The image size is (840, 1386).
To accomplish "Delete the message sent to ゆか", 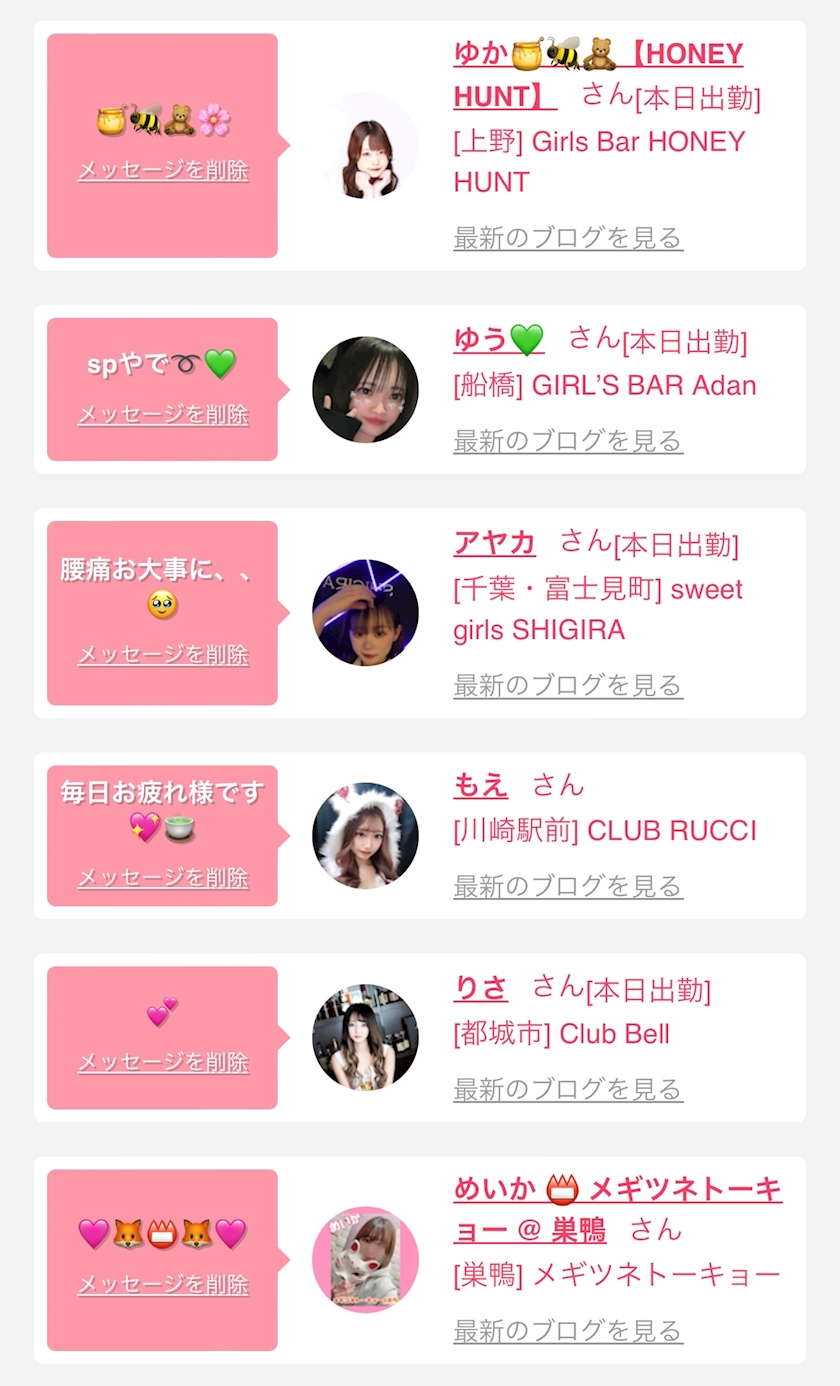I will pyautogui.click(x=163, y=170).
